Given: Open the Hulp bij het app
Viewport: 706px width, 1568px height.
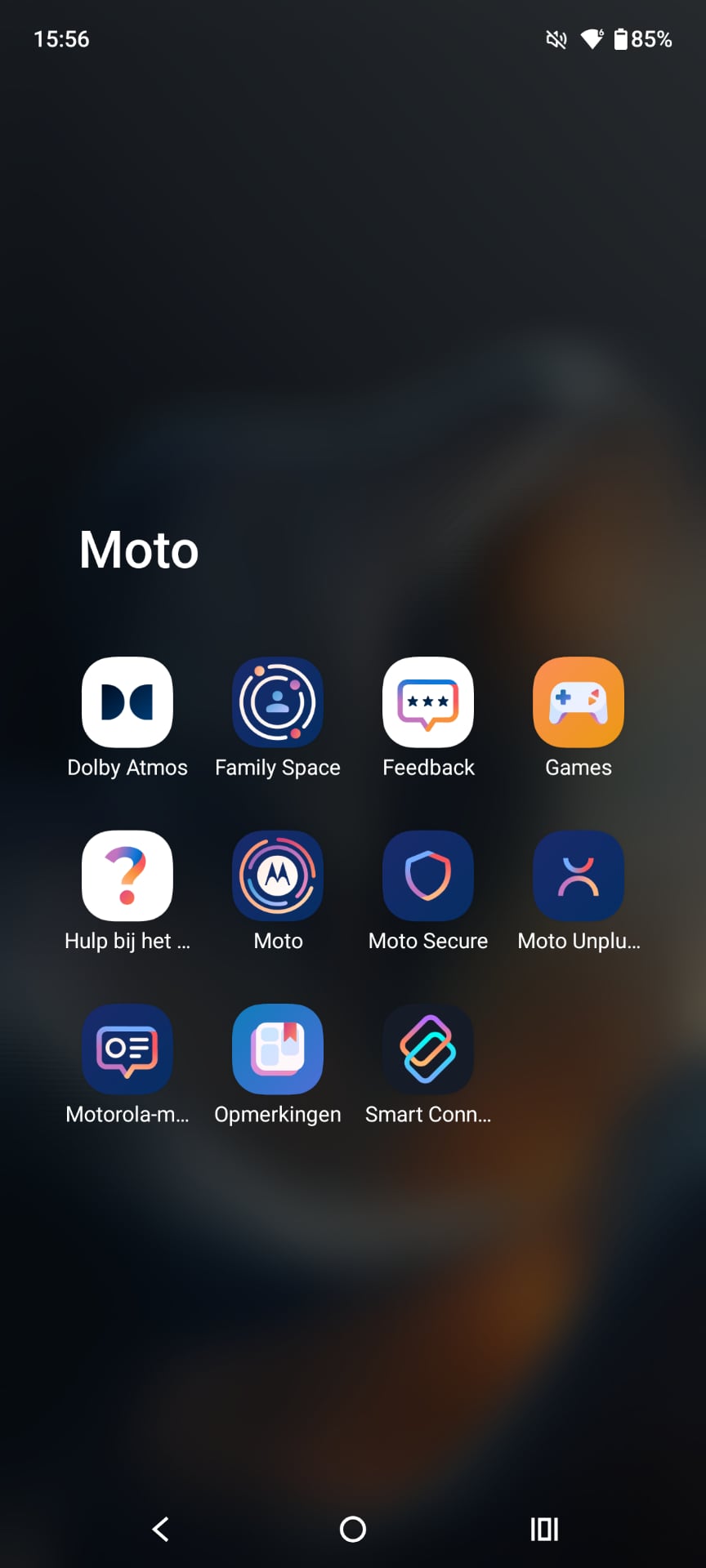Looking at the screenshot, I should tap(127, 875).
